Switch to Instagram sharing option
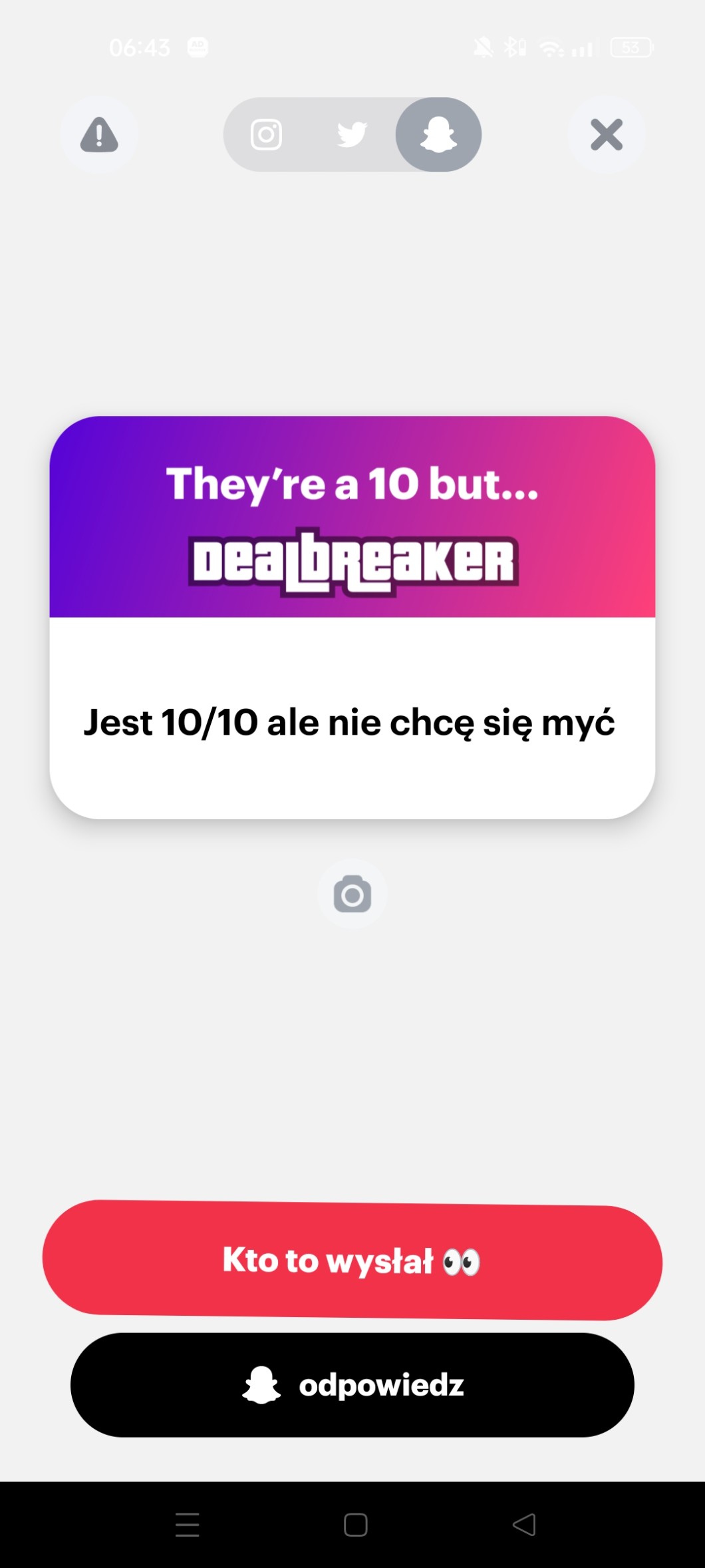This screenshot has height=1568, width=705. tap(266, 135)
